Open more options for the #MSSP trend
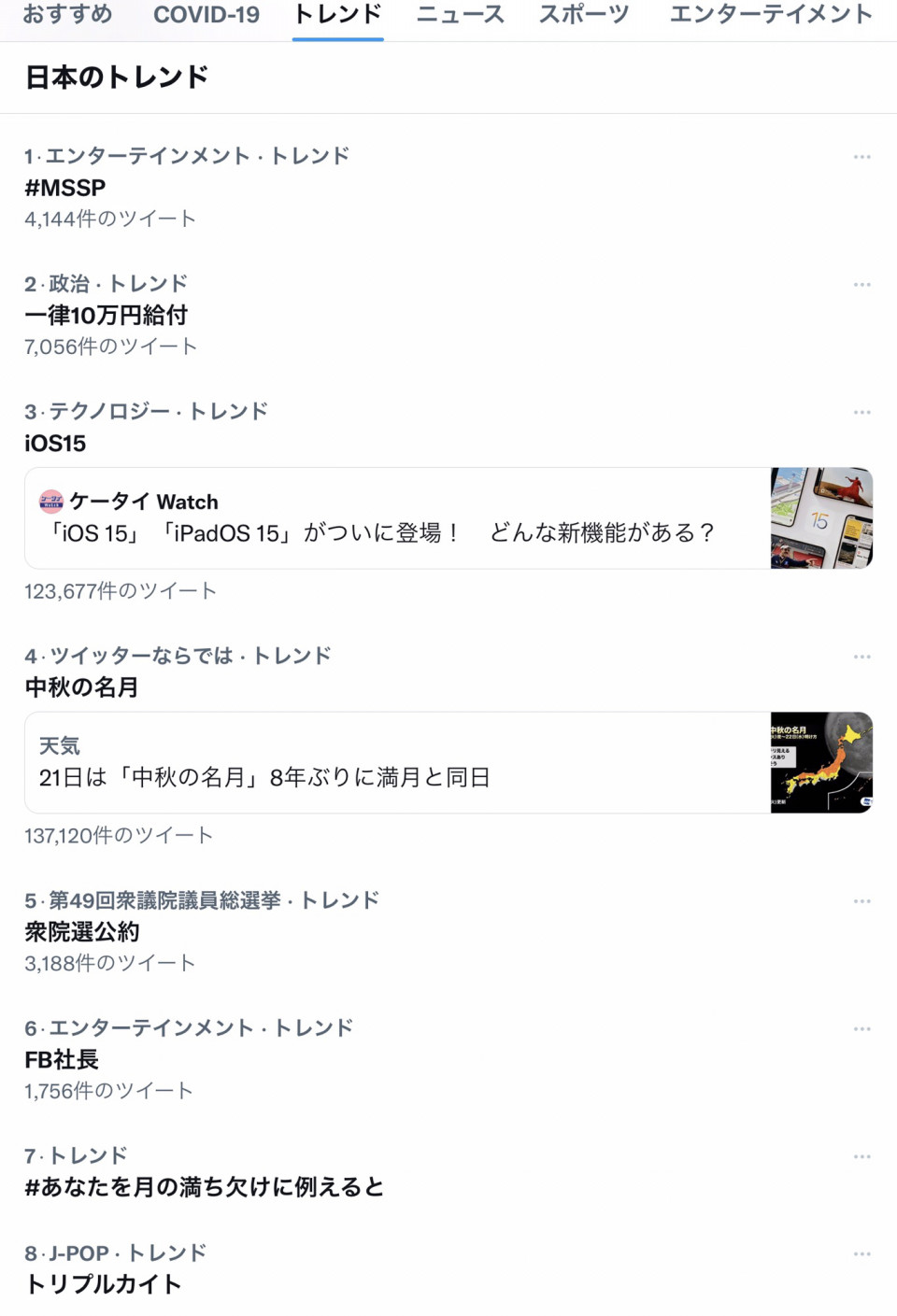Viewport: 897px width, 1316px height. 861,157
